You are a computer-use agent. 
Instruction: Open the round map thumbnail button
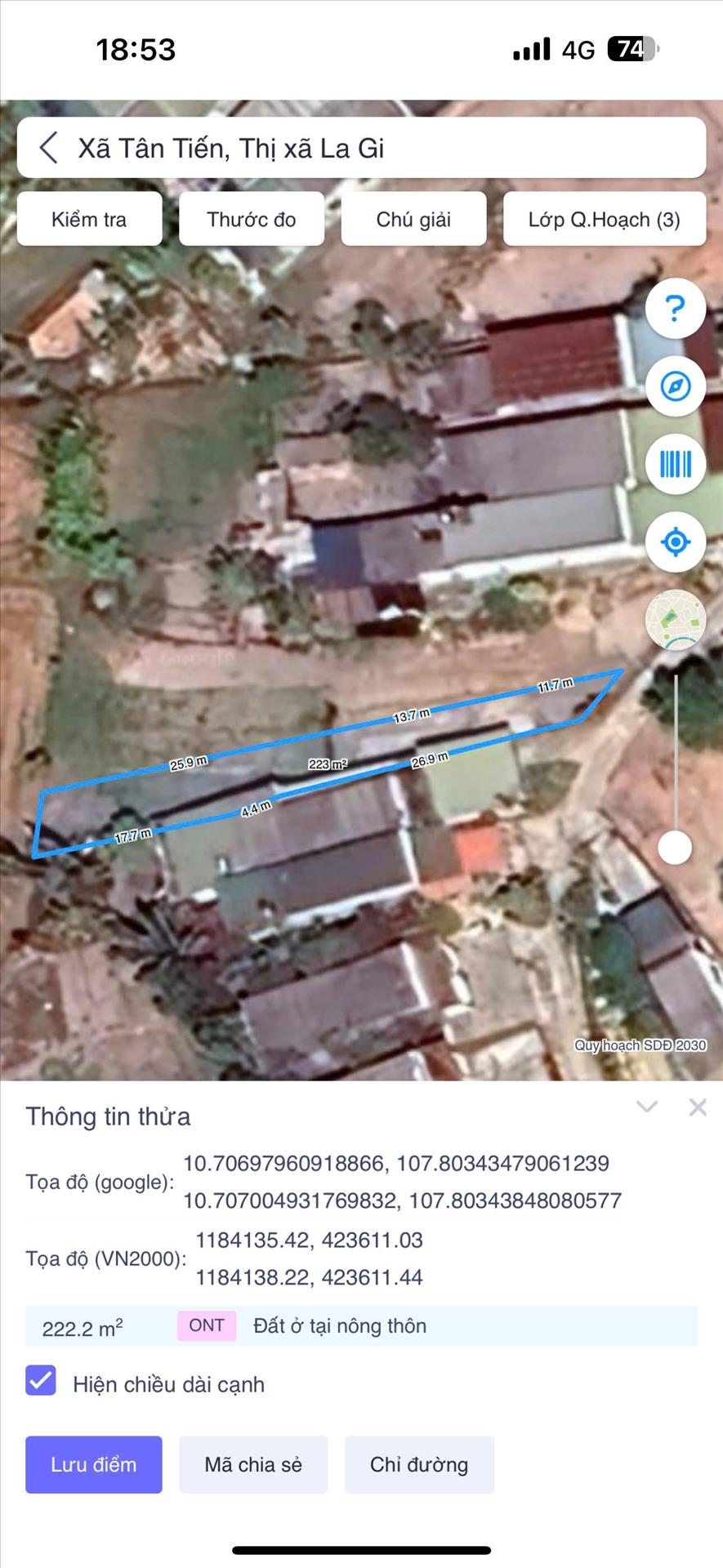(x=675, y=620)
